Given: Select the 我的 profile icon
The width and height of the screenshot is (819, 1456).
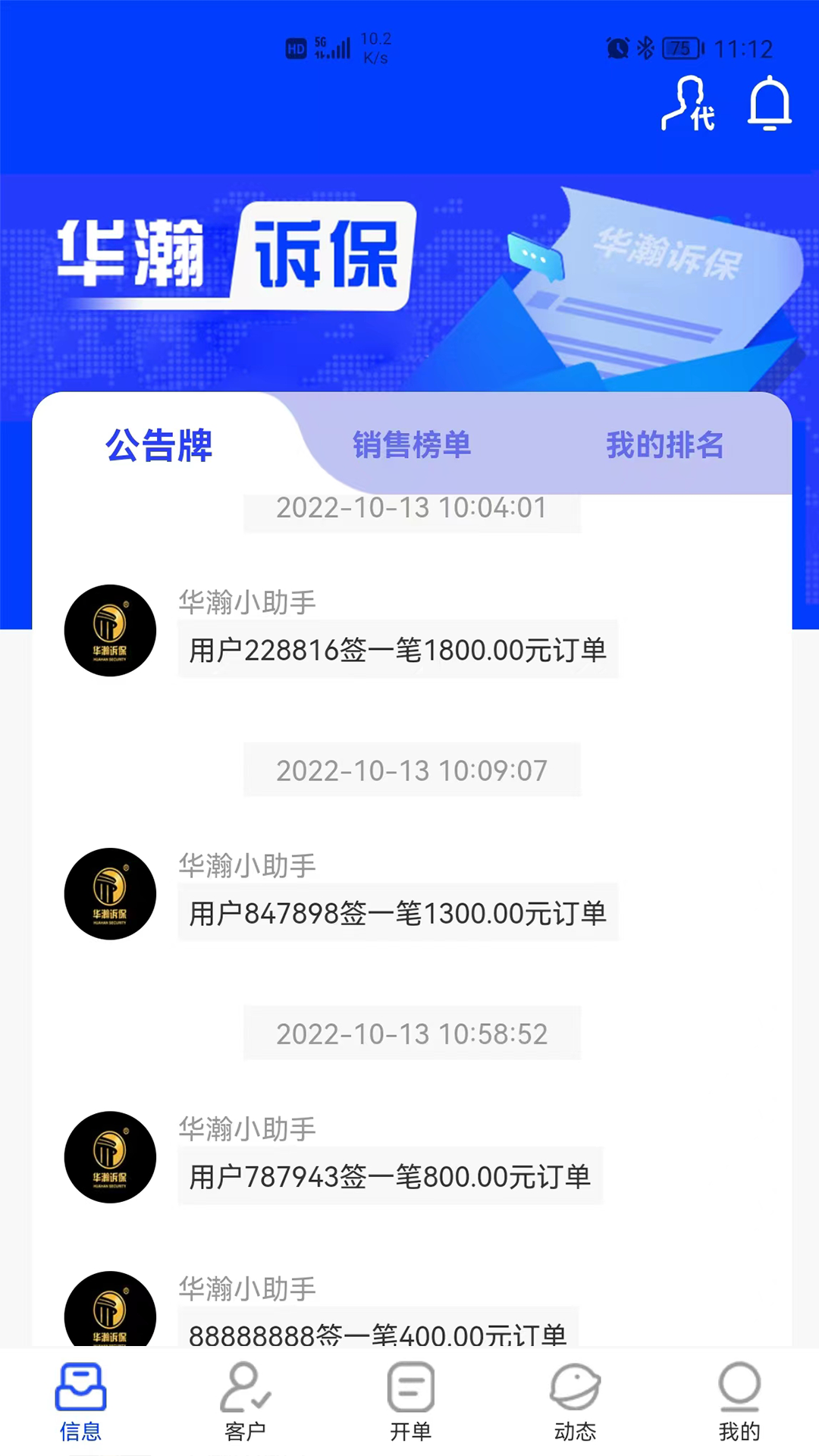Looking at the screenshot, I should (738, 1403).
